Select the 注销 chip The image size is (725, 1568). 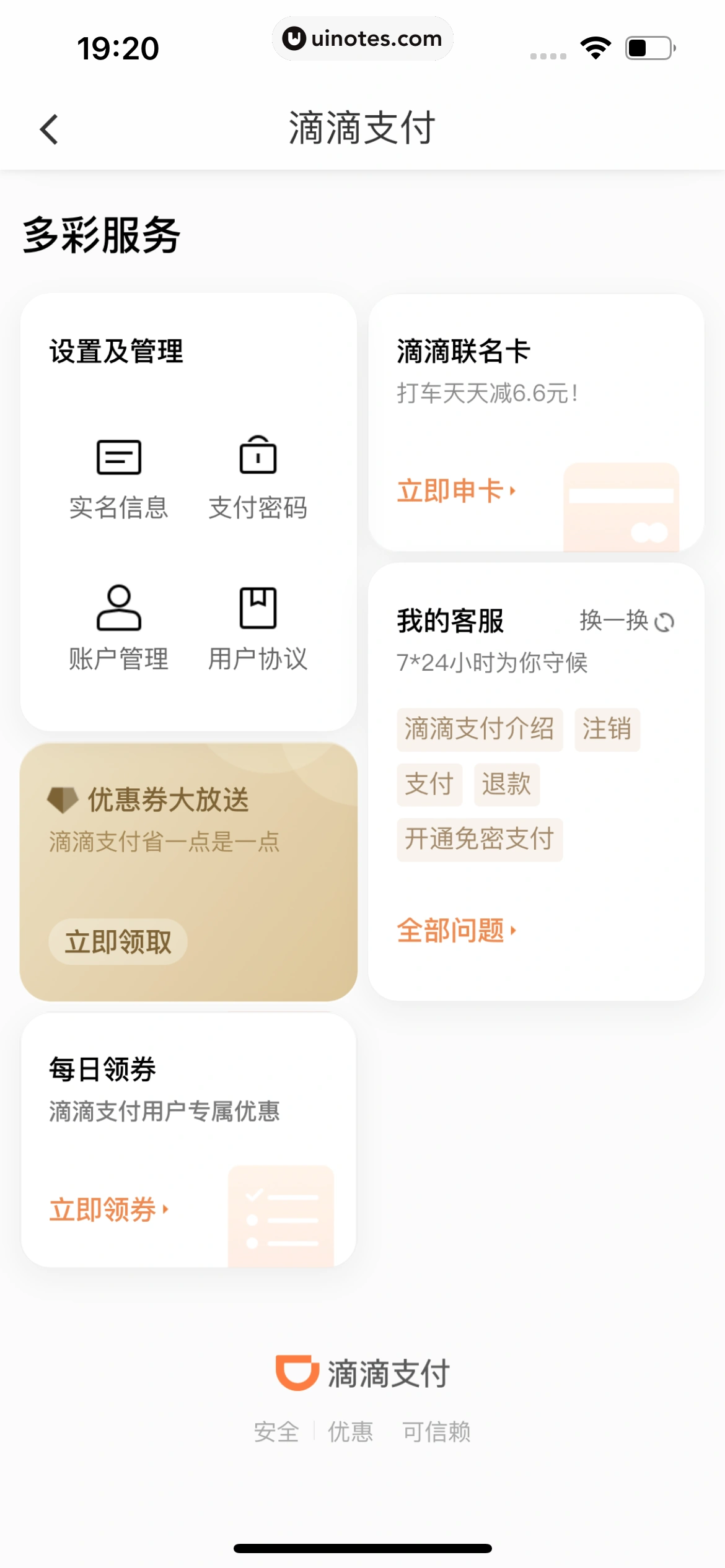(607, 729)
